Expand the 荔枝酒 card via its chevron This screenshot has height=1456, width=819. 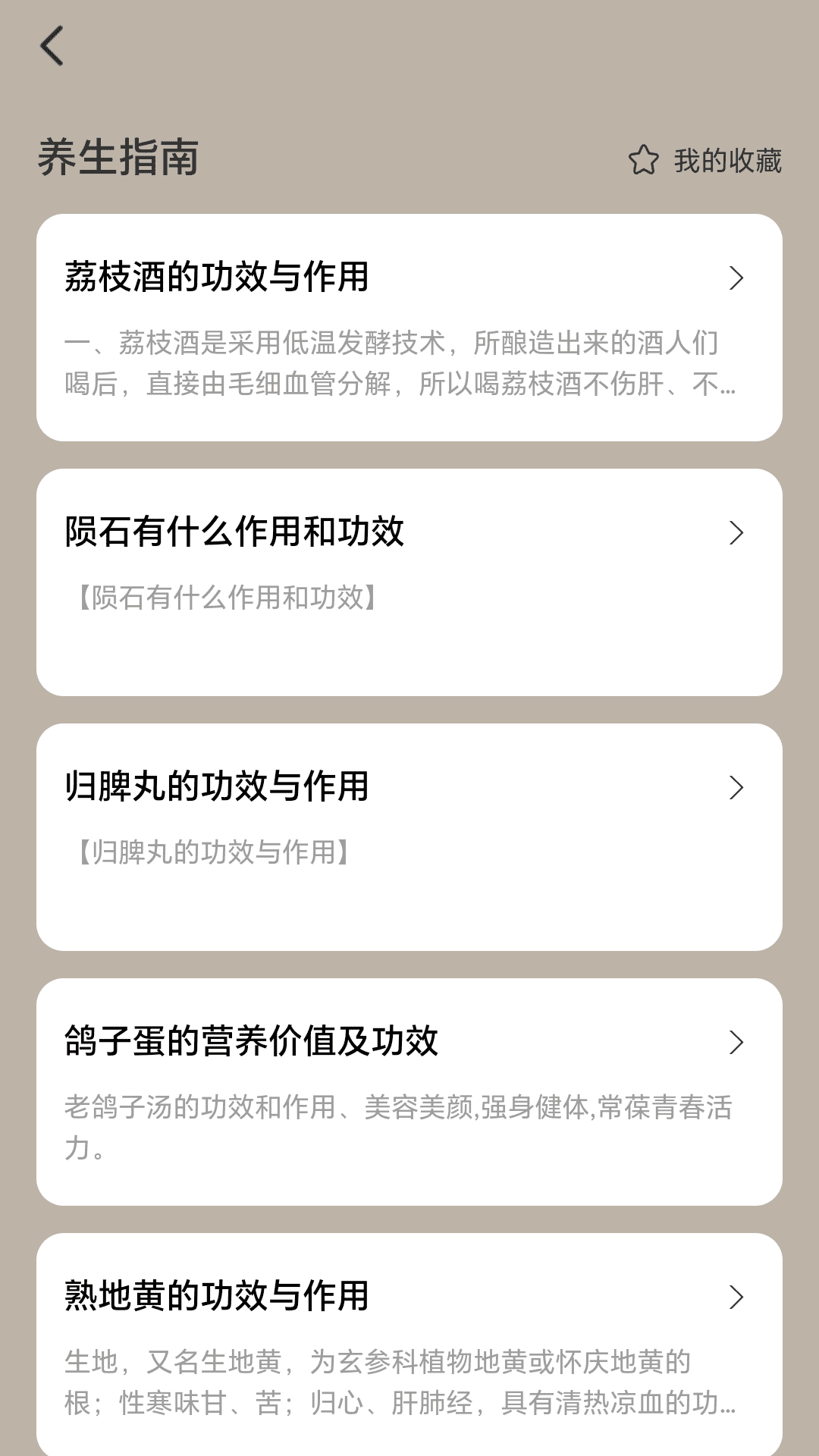tap(735, 279)
